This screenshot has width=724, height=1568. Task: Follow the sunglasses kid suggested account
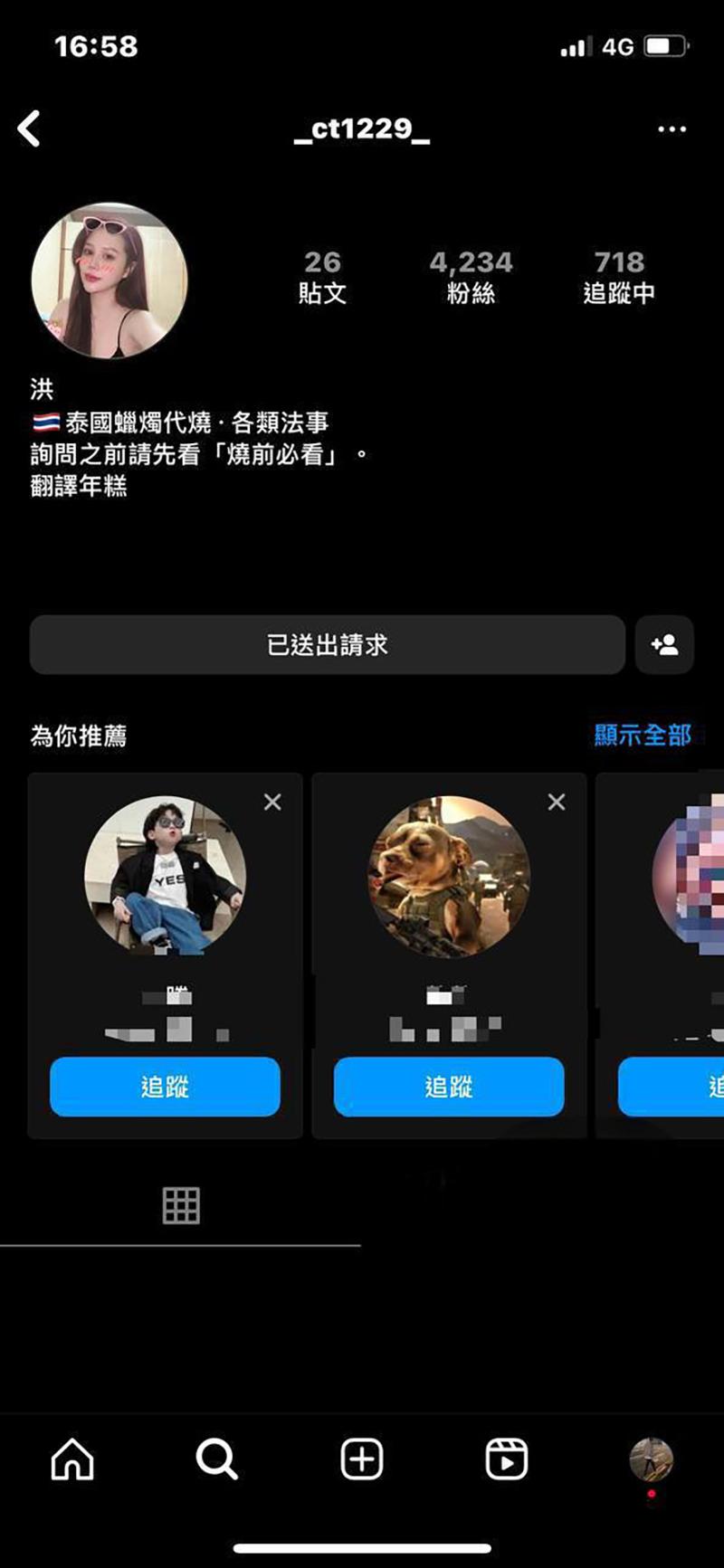point(165,1087)
